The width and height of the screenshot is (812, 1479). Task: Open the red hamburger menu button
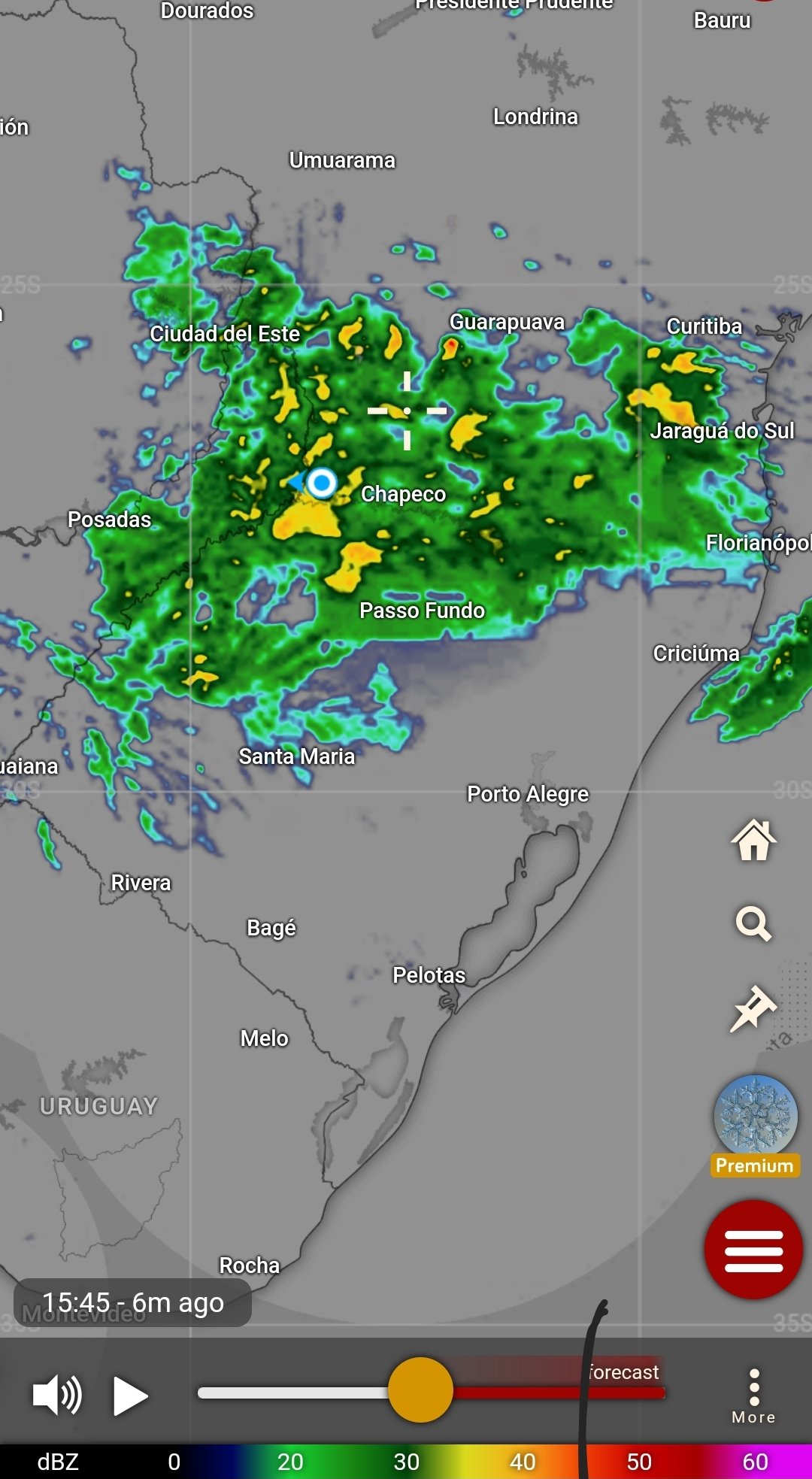pos(753,1250)
